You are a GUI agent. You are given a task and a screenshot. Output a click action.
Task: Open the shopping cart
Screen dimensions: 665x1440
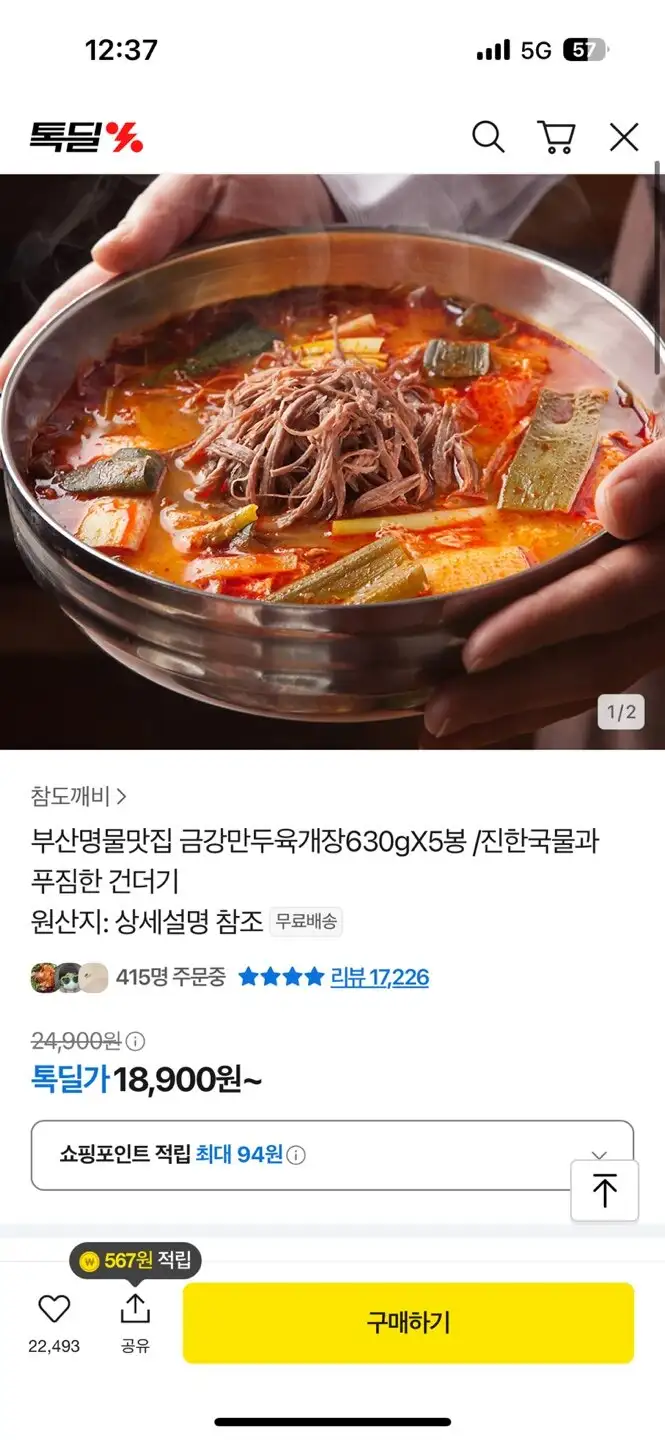pos(556,137)
